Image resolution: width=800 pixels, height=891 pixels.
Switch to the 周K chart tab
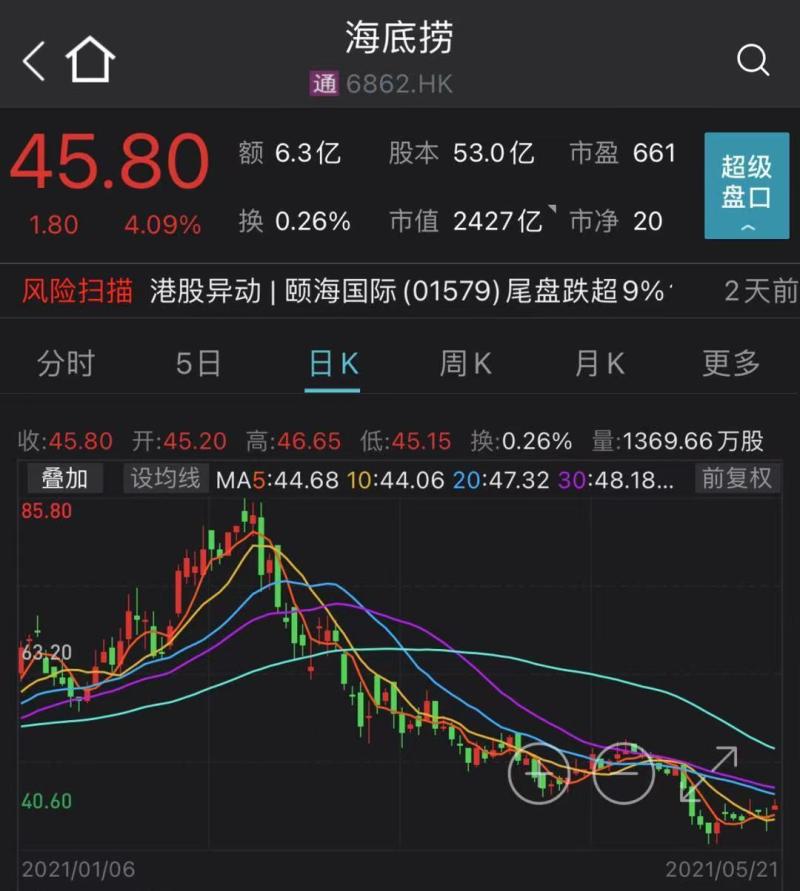465,364
